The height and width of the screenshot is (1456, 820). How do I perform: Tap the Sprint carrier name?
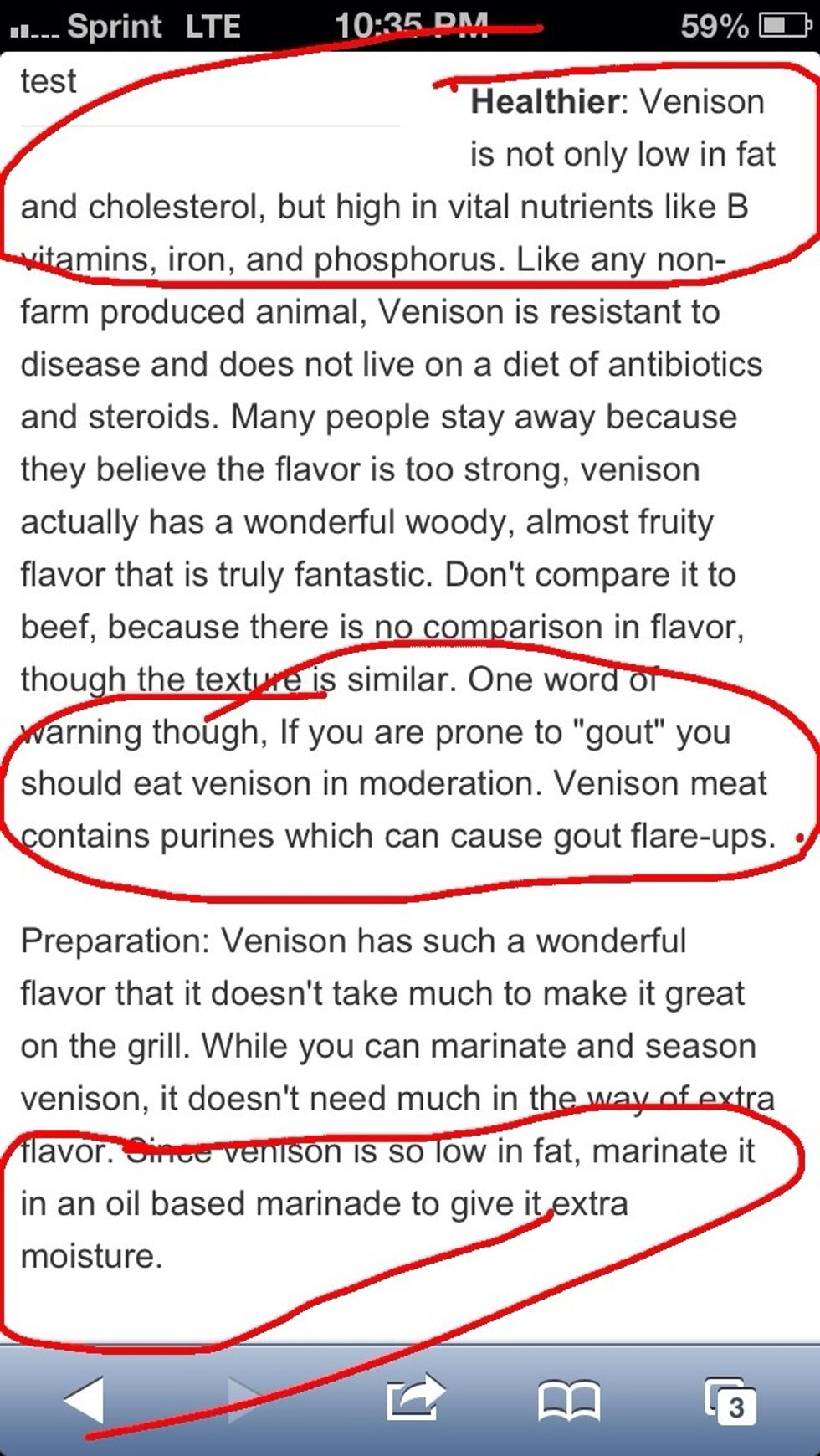click(x=112, y=25)
